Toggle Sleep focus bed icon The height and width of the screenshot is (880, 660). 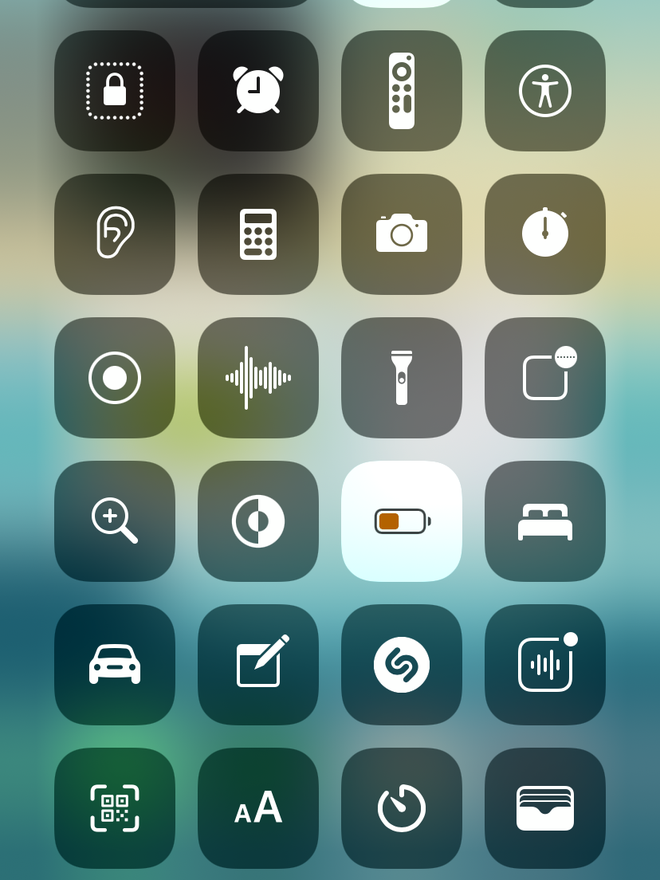(x=545, y=521)
